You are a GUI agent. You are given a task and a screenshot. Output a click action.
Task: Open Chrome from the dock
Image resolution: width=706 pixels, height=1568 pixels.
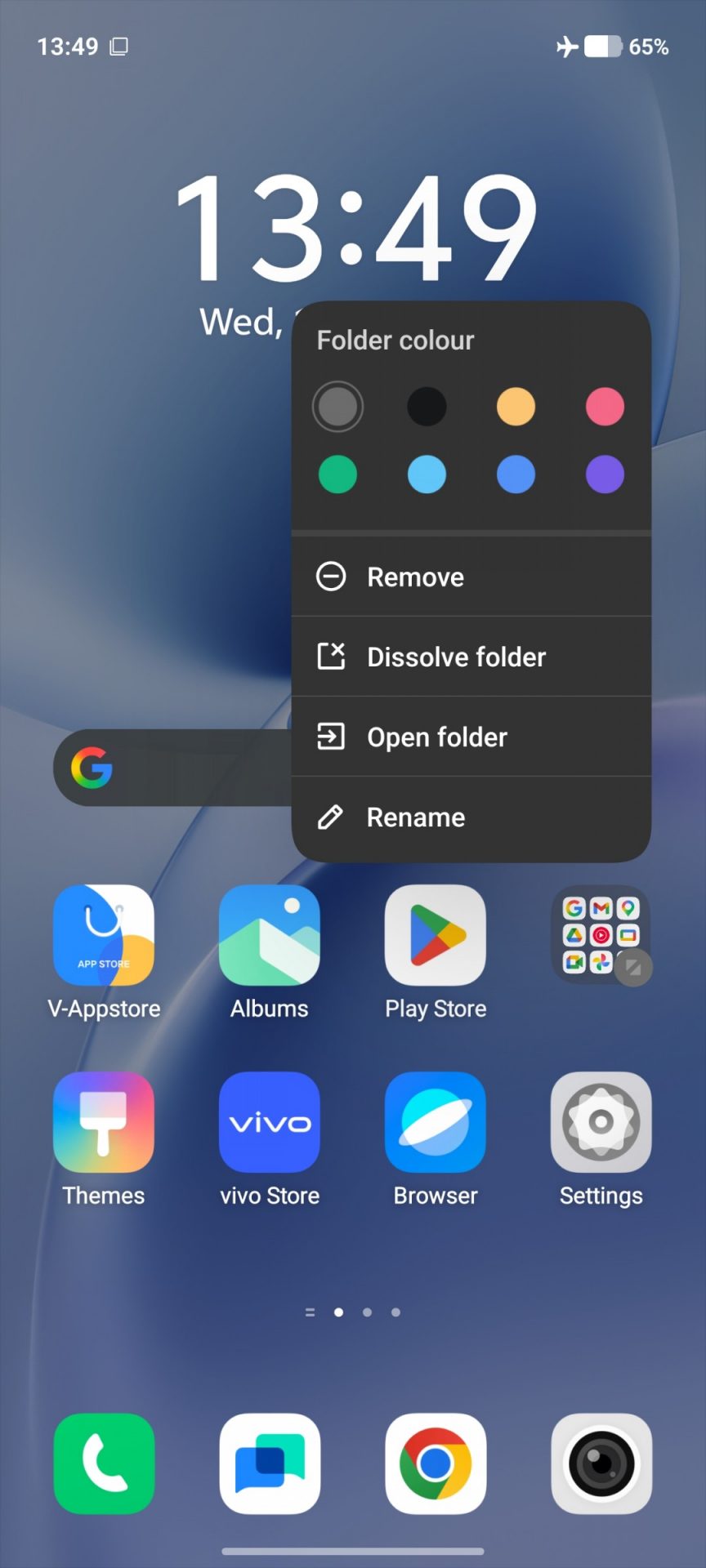click(x=436, y=1463)
